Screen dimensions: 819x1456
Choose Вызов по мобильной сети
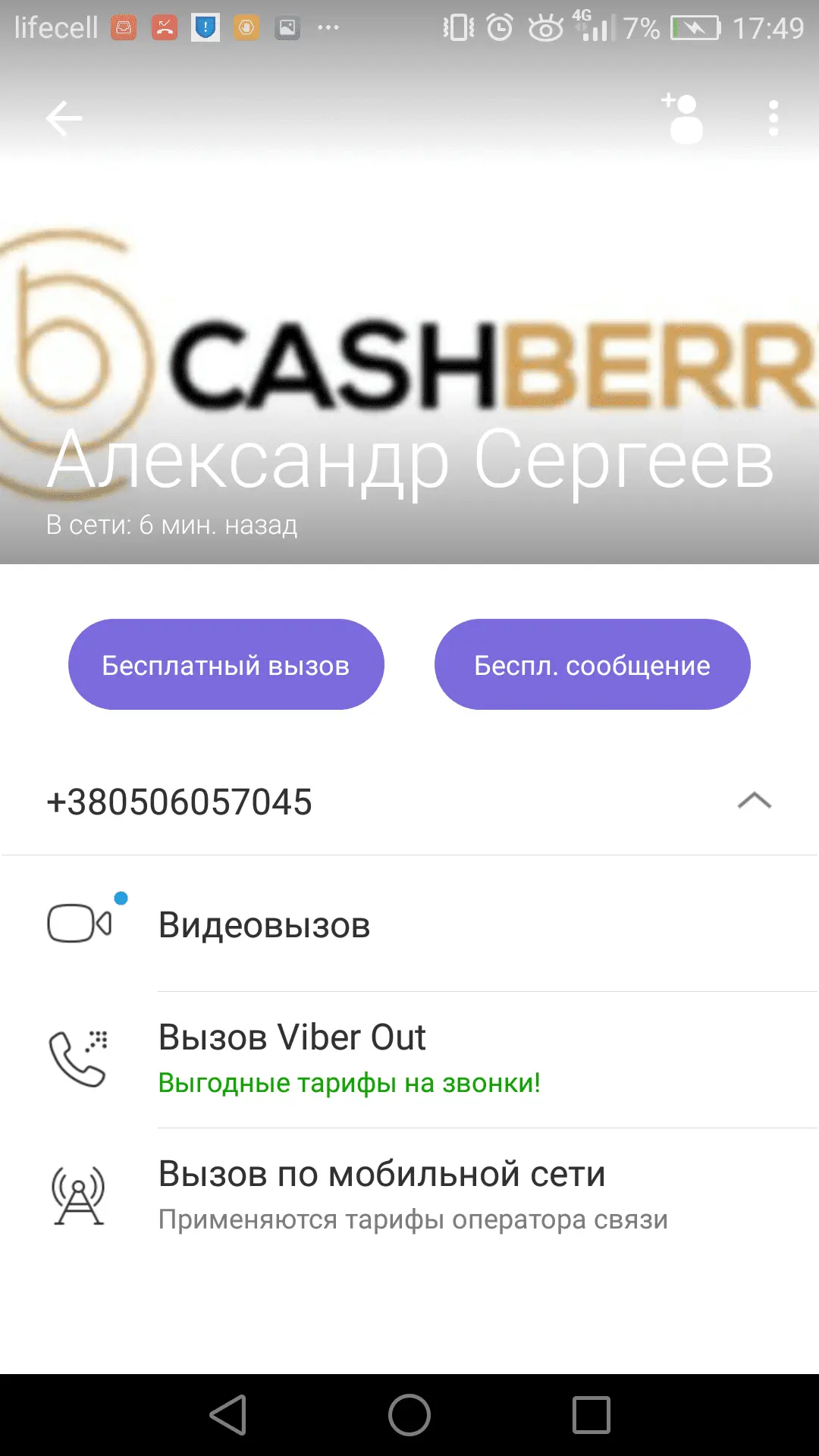click(381, 1175)
